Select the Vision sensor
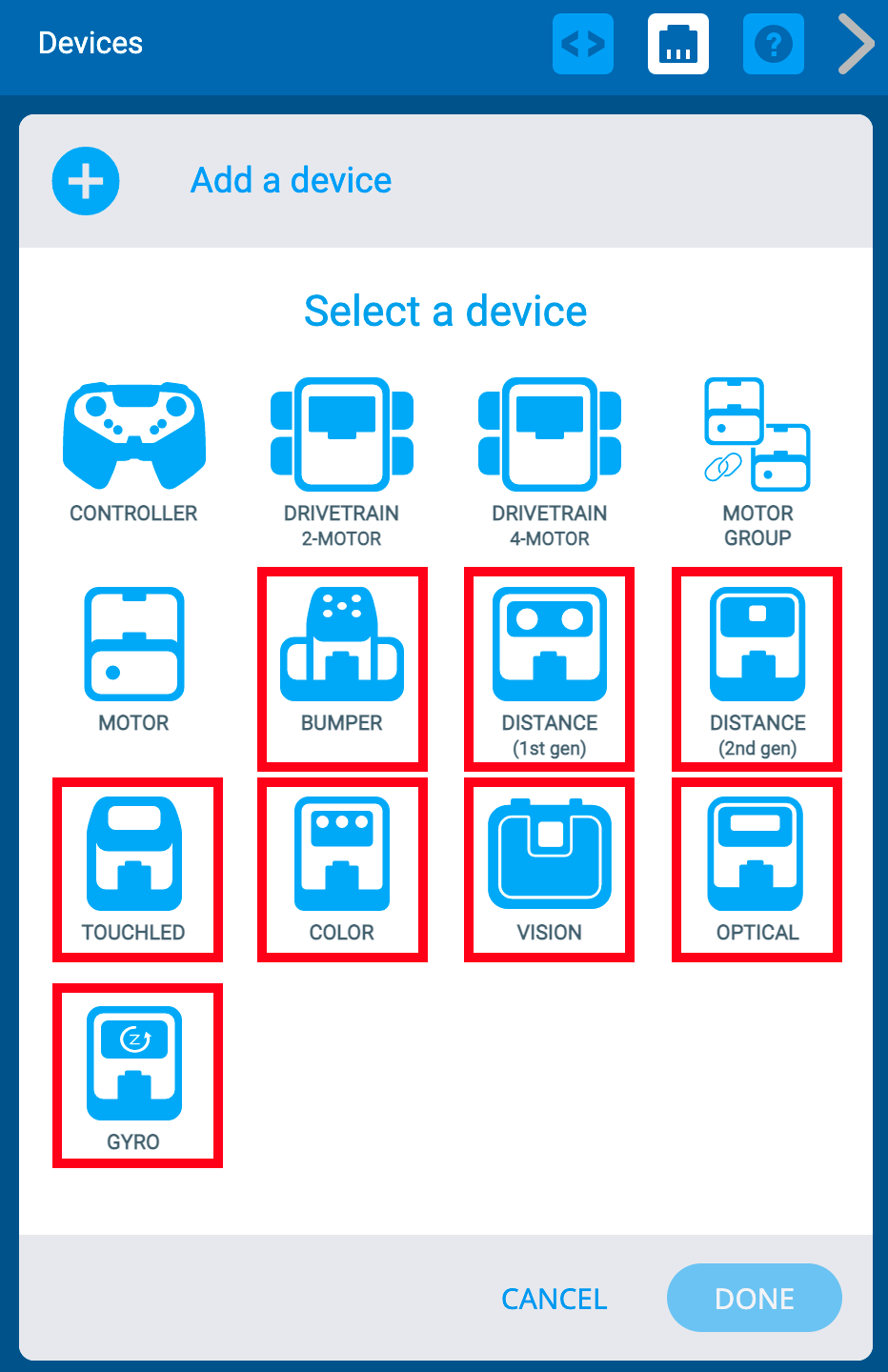This screenshot has height=1372, width=888. click(550, 869)
